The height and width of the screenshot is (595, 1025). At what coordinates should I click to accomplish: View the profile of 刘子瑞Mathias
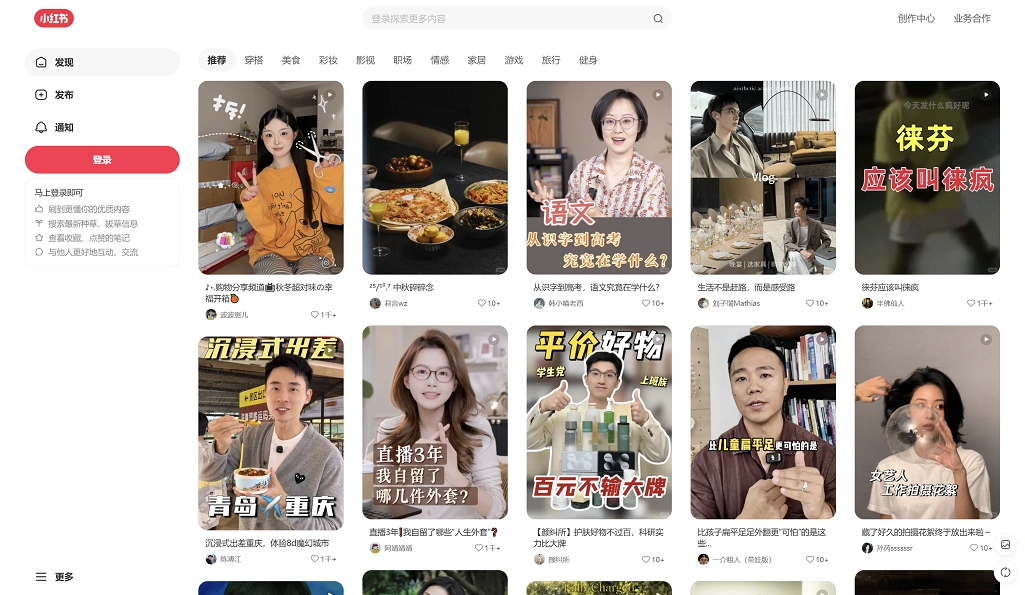735,303
